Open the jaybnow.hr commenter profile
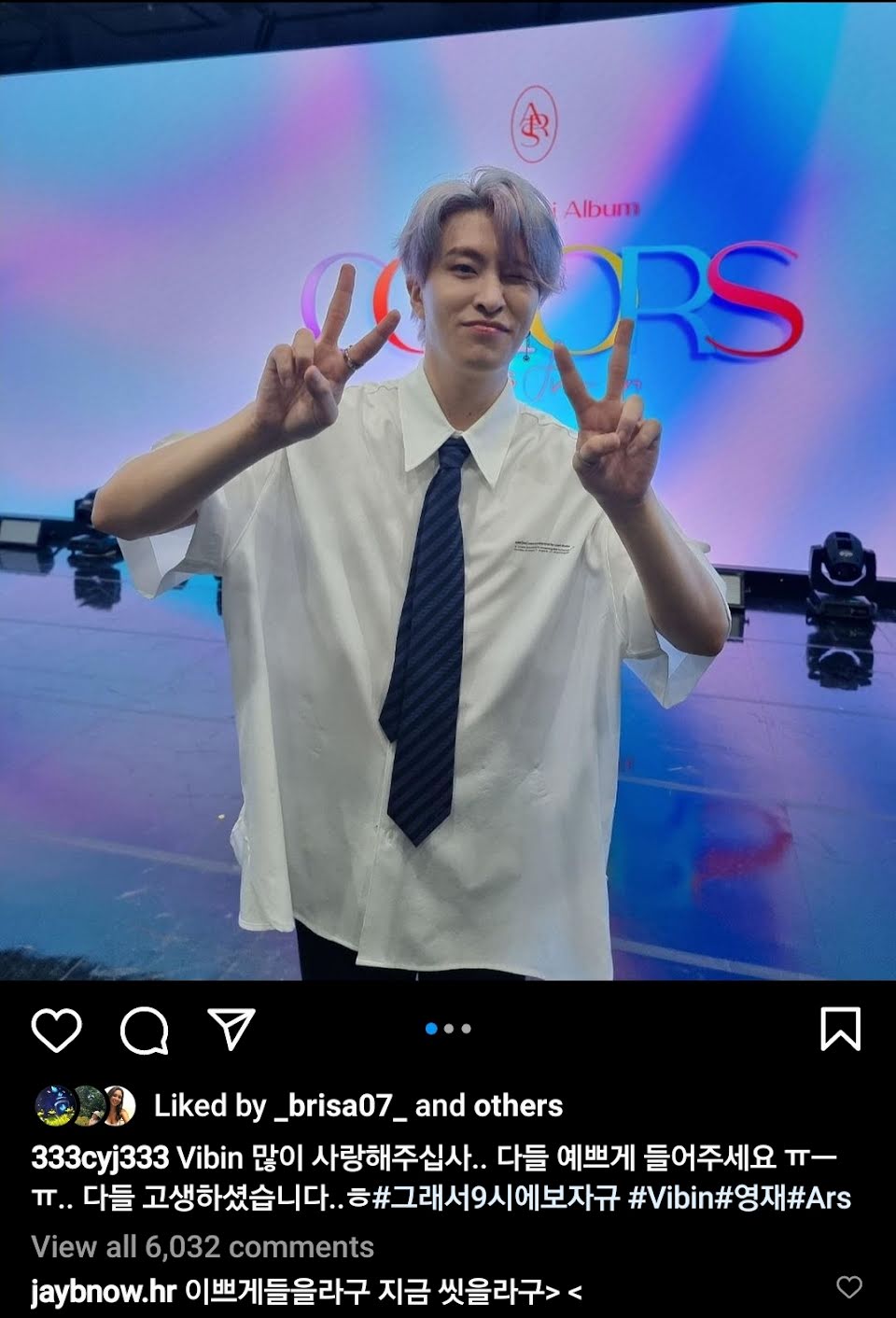Image resolution: width=896 pixels, height=1318 pixels. [104, 1292]
